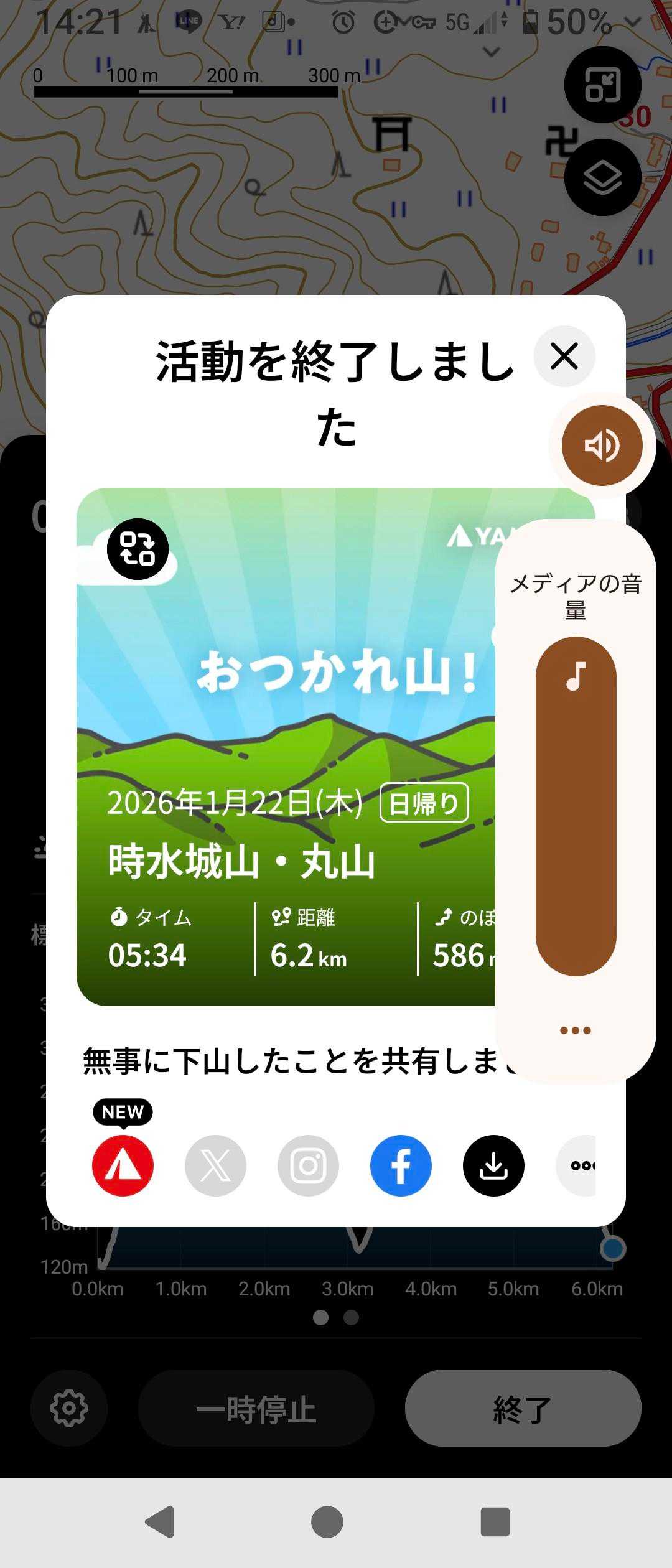Image resolution: width=672 pixels, height=1568 pixels.
Task: Go to the system home screen
Action: [327, 1522]
